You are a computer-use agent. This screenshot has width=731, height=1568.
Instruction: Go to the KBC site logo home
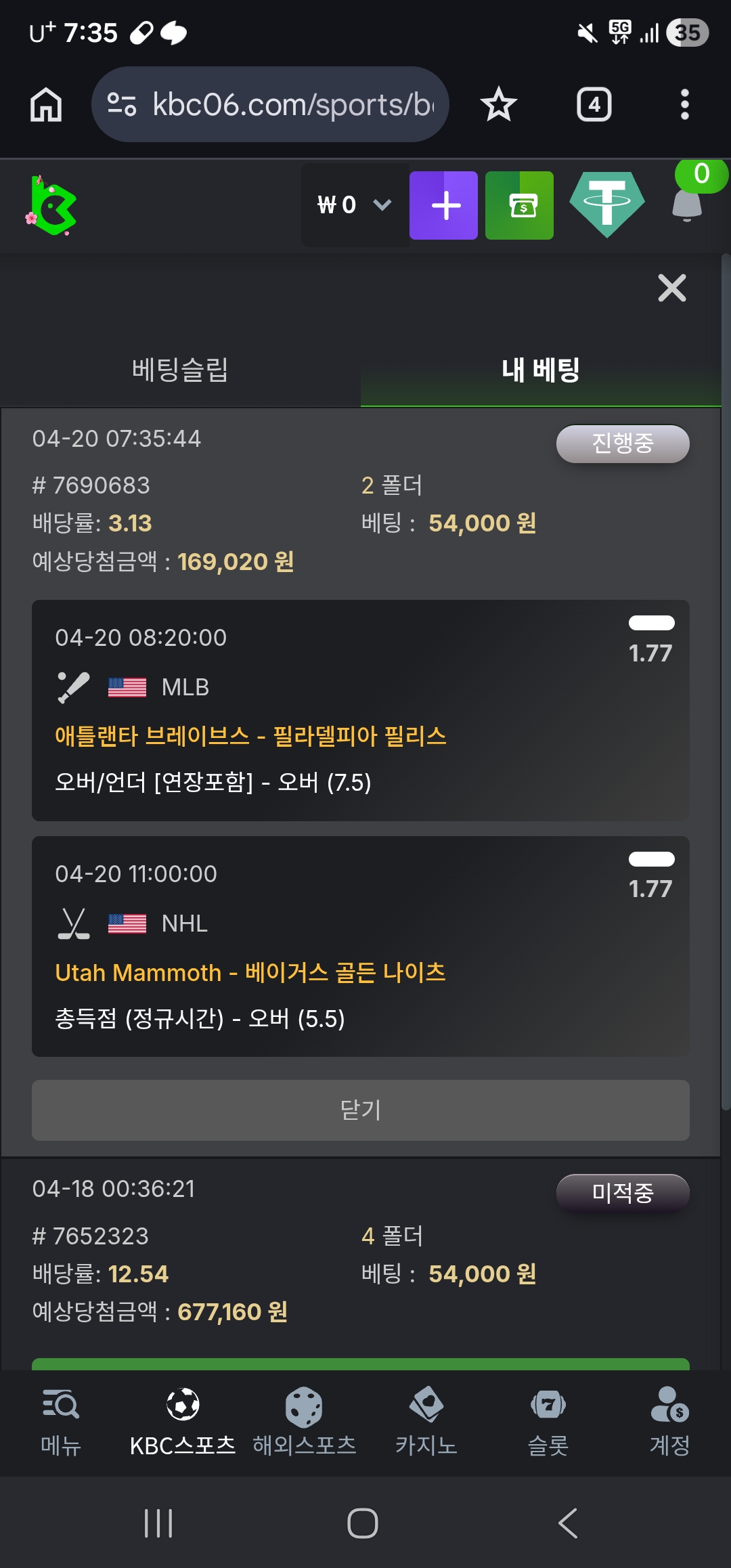point(51,205)
